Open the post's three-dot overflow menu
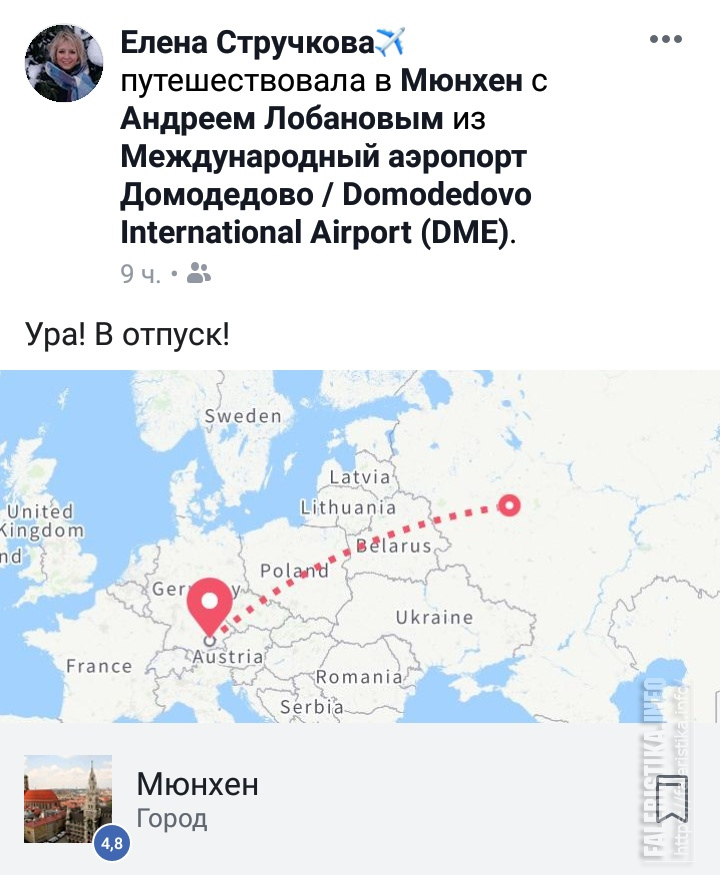The image size is (720, 882). pos(665,40)
